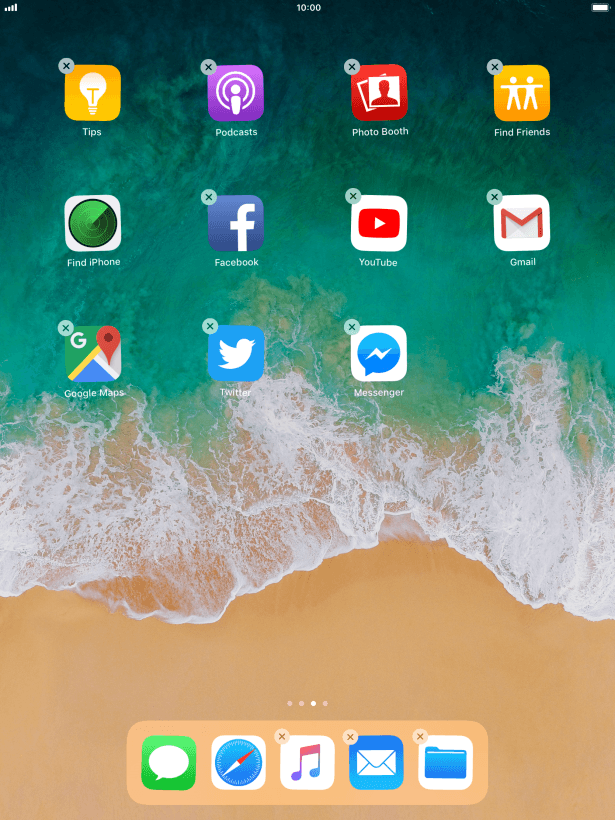Tap the YouTube app icon

click(x=379, y=223)
